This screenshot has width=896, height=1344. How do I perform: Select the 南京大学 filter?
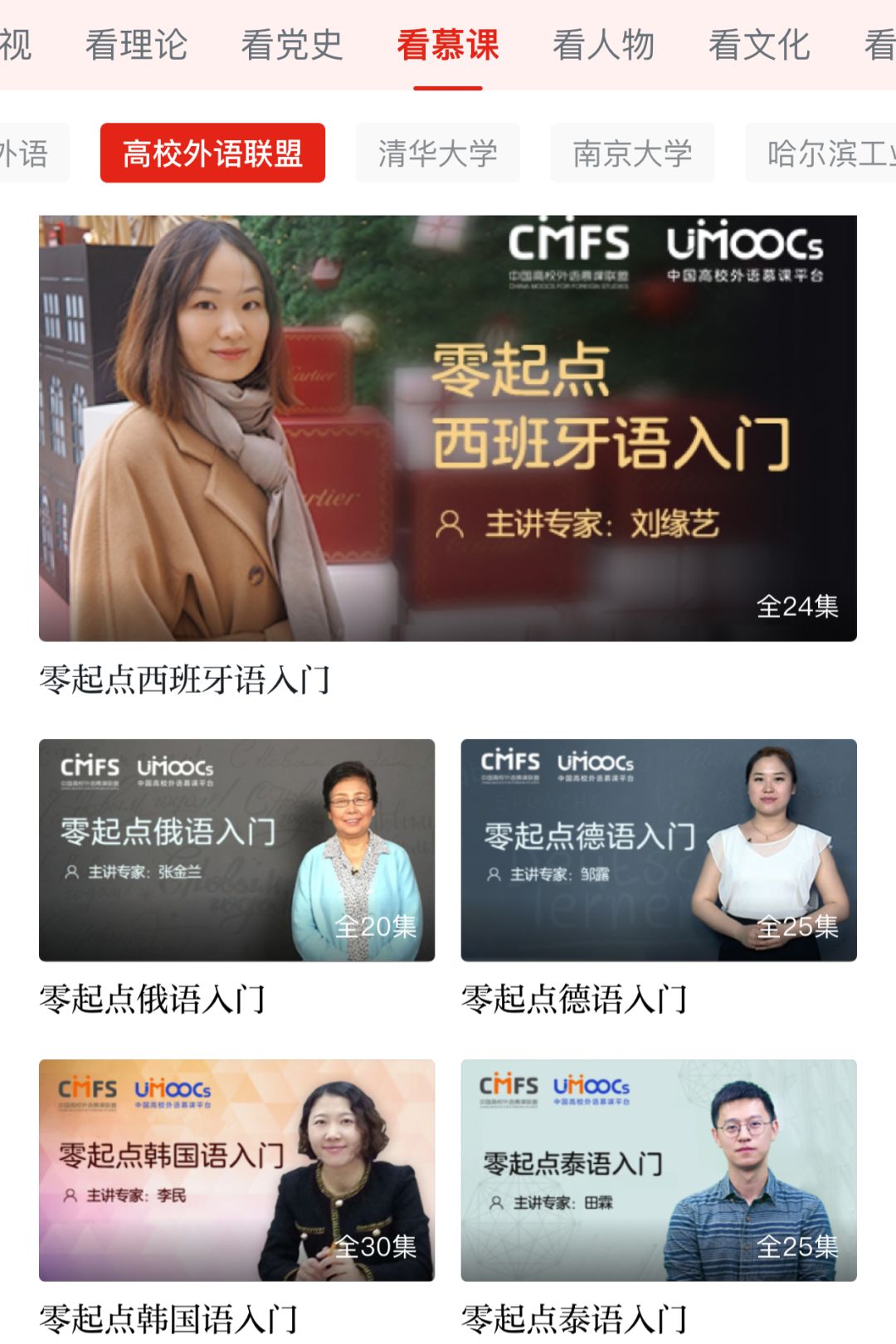(x=633, y=153)
